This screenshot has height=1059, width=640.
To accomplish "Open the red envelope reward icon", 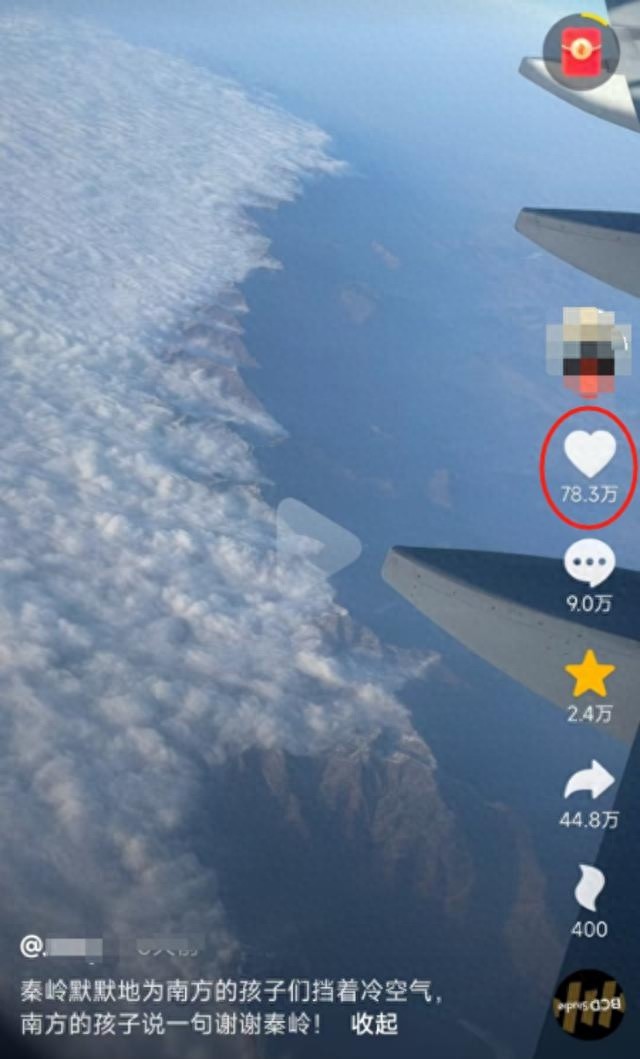I will tap(580, 52).
